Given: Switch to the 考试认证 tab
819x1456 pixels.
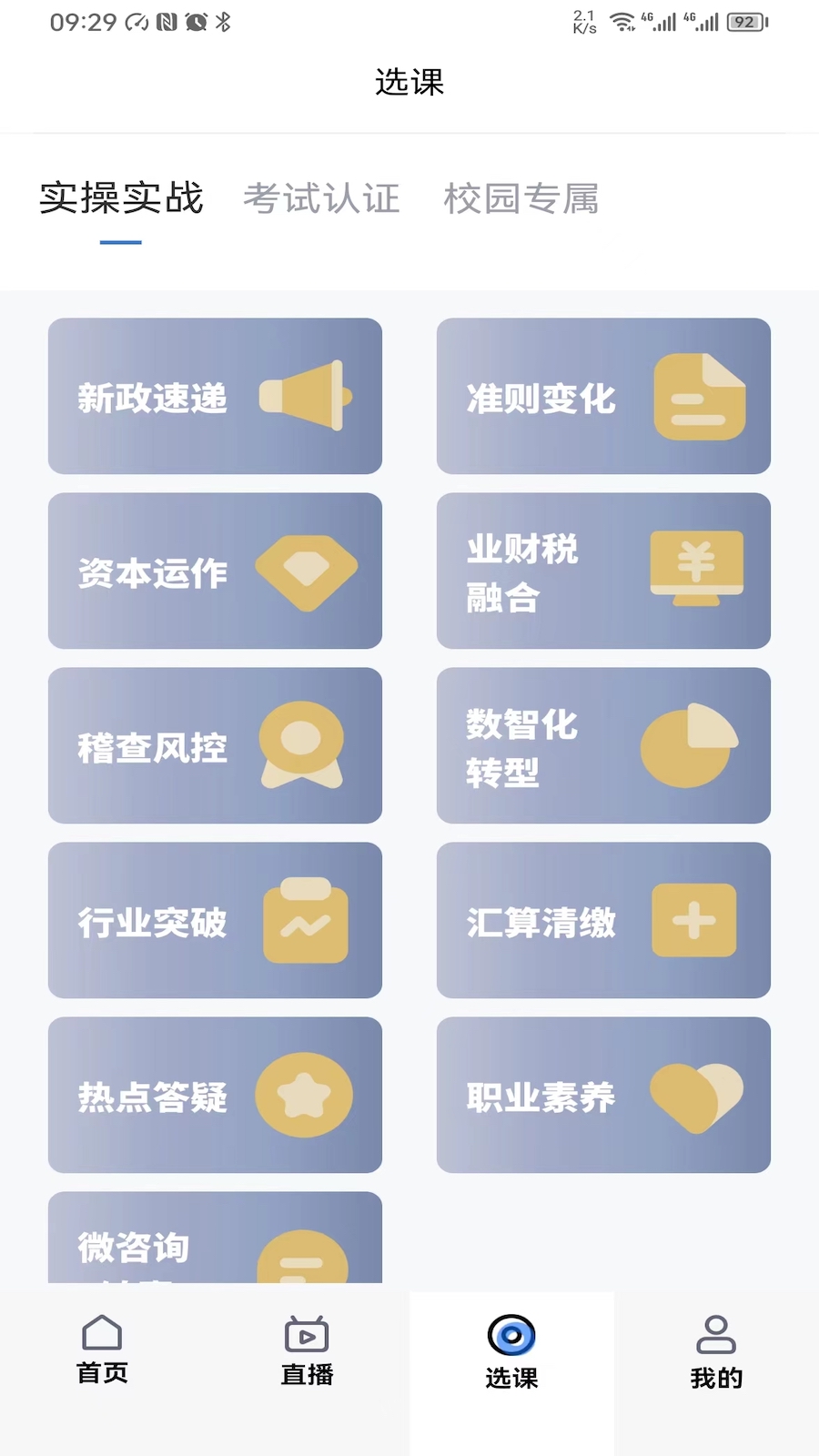Looking at the screenshot, I should pyautogui.click(x=320, y=199).
